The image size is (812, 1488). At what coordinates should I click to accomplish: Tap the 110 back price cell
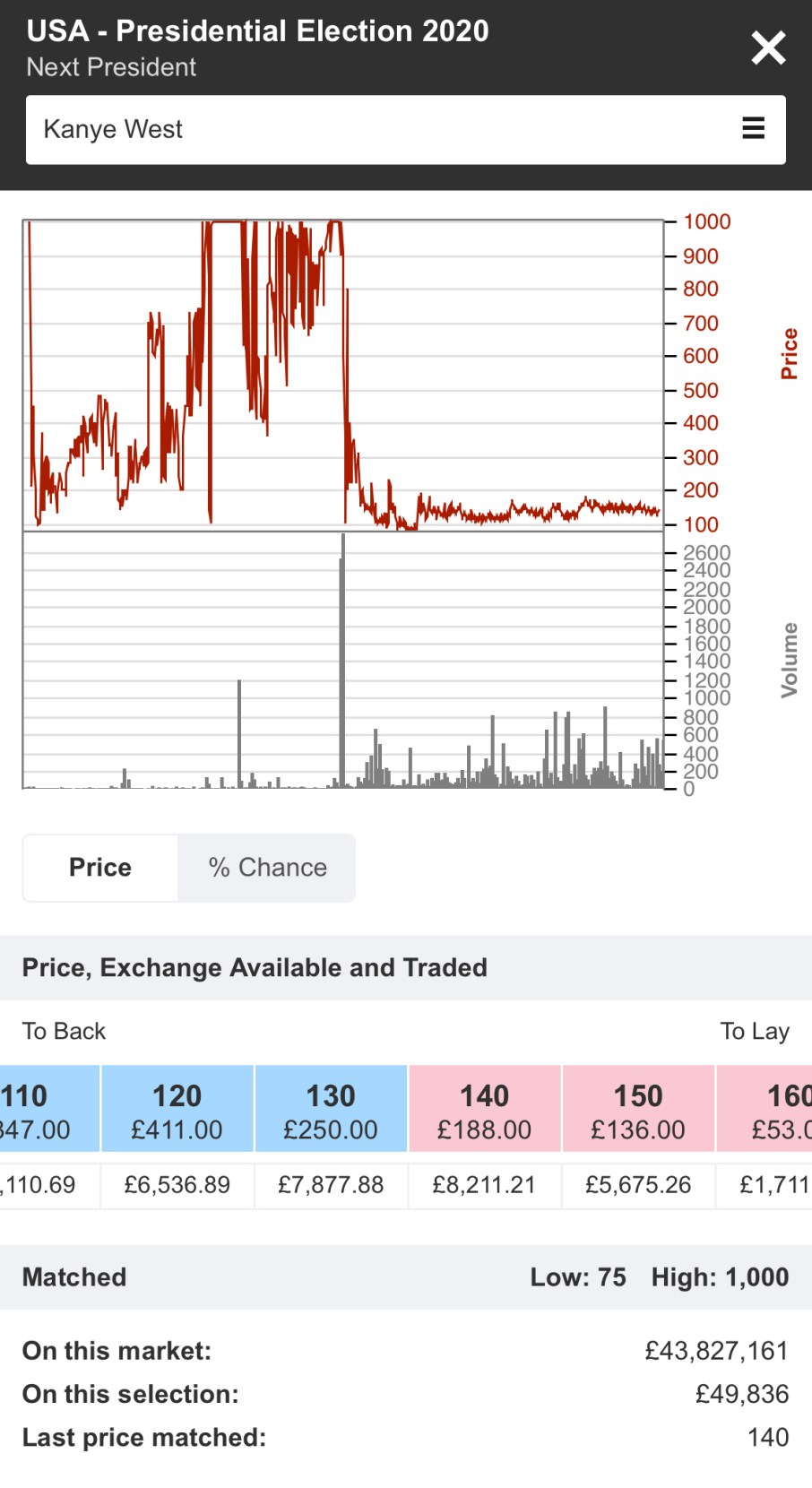tap(45, 1110)
